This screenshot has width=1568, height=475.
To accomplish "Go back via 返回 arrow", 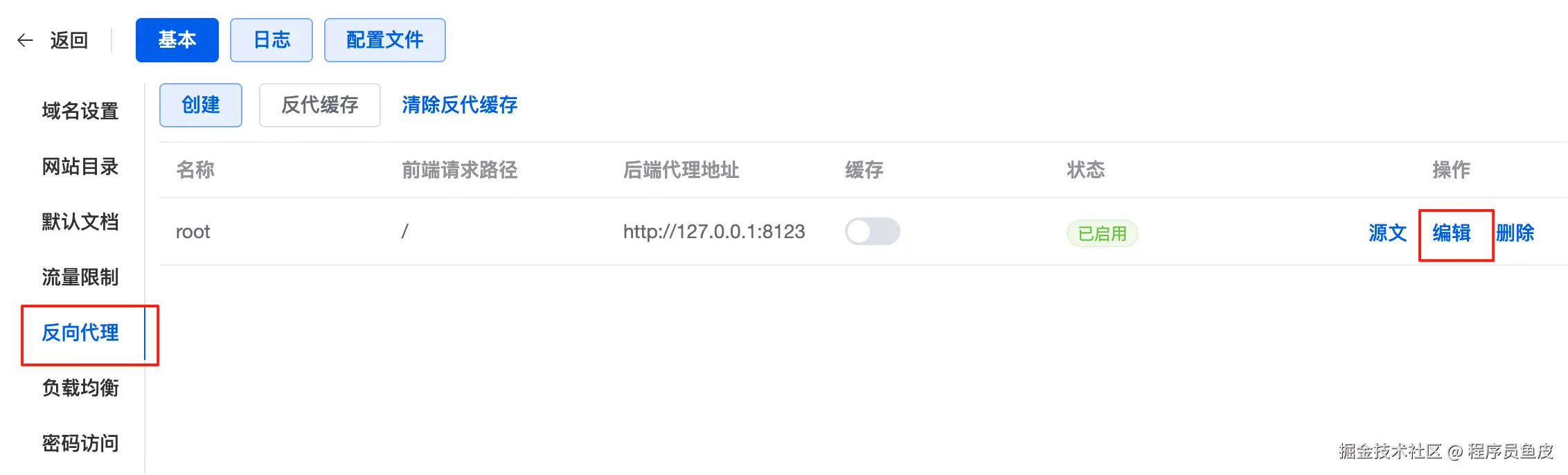I will (x=53, y=40).
